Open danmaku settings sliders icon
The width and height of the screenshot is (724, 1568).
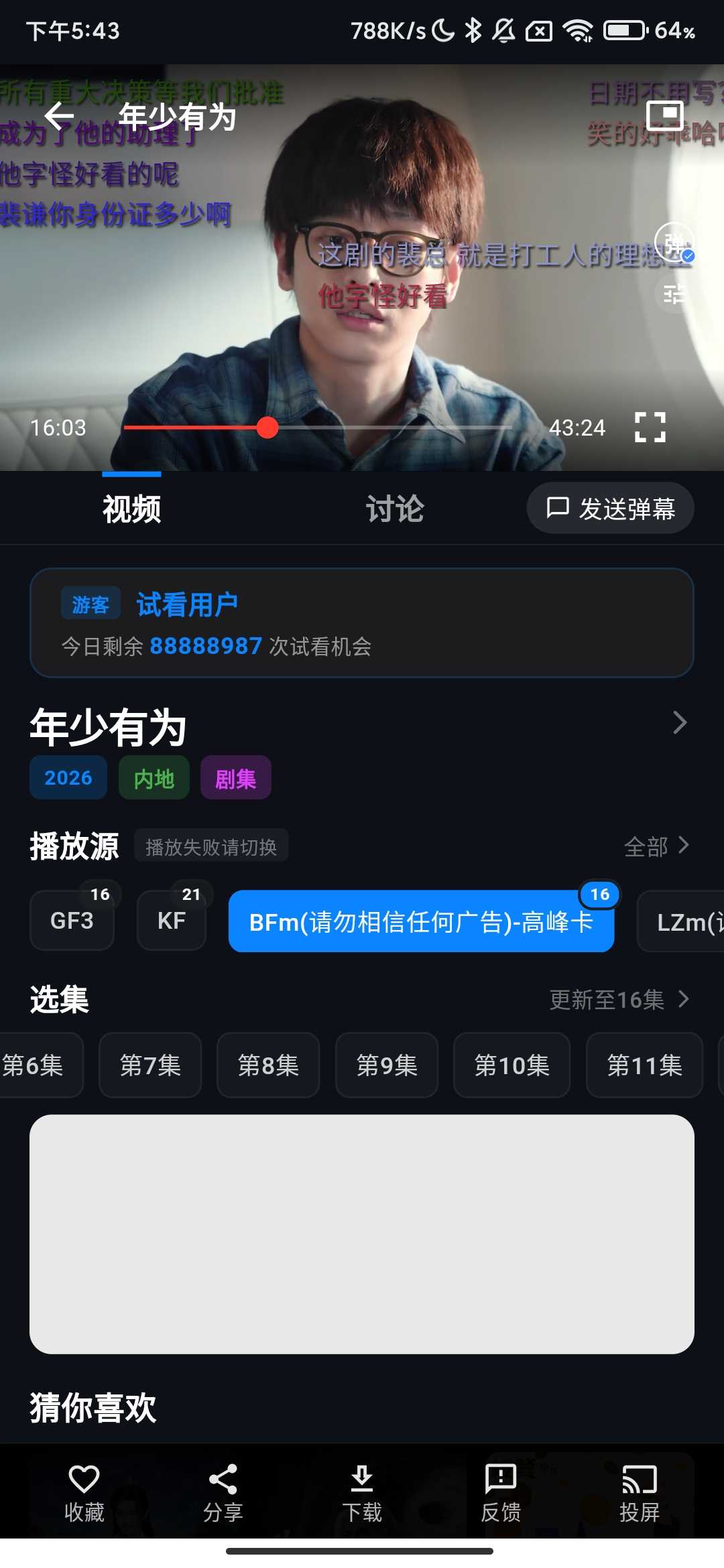(673, 293)
